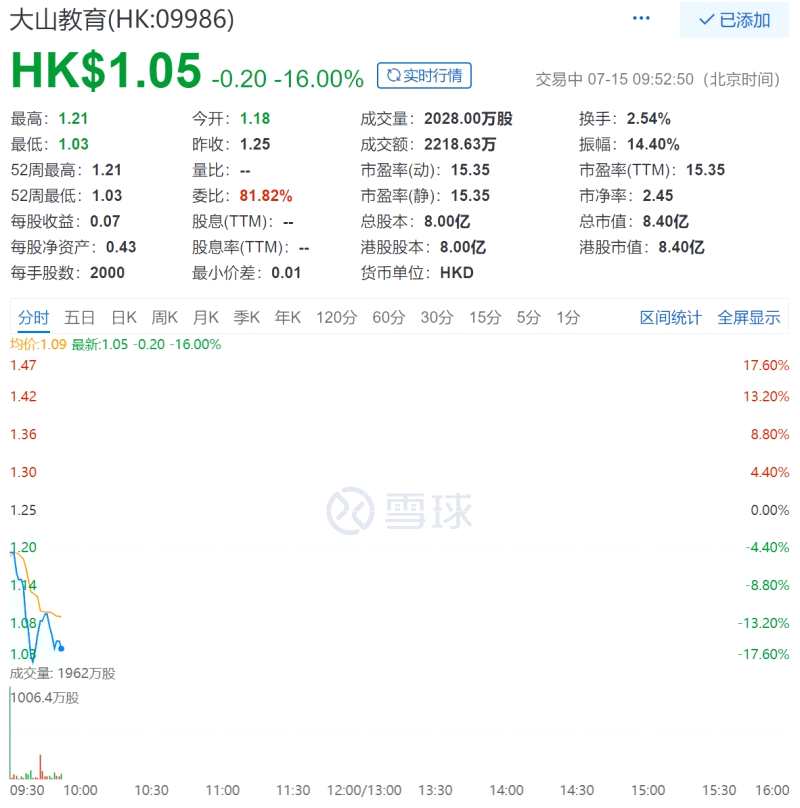
Task: Switch to the 分时 chart tab
Action: click(x=33, y=318)
